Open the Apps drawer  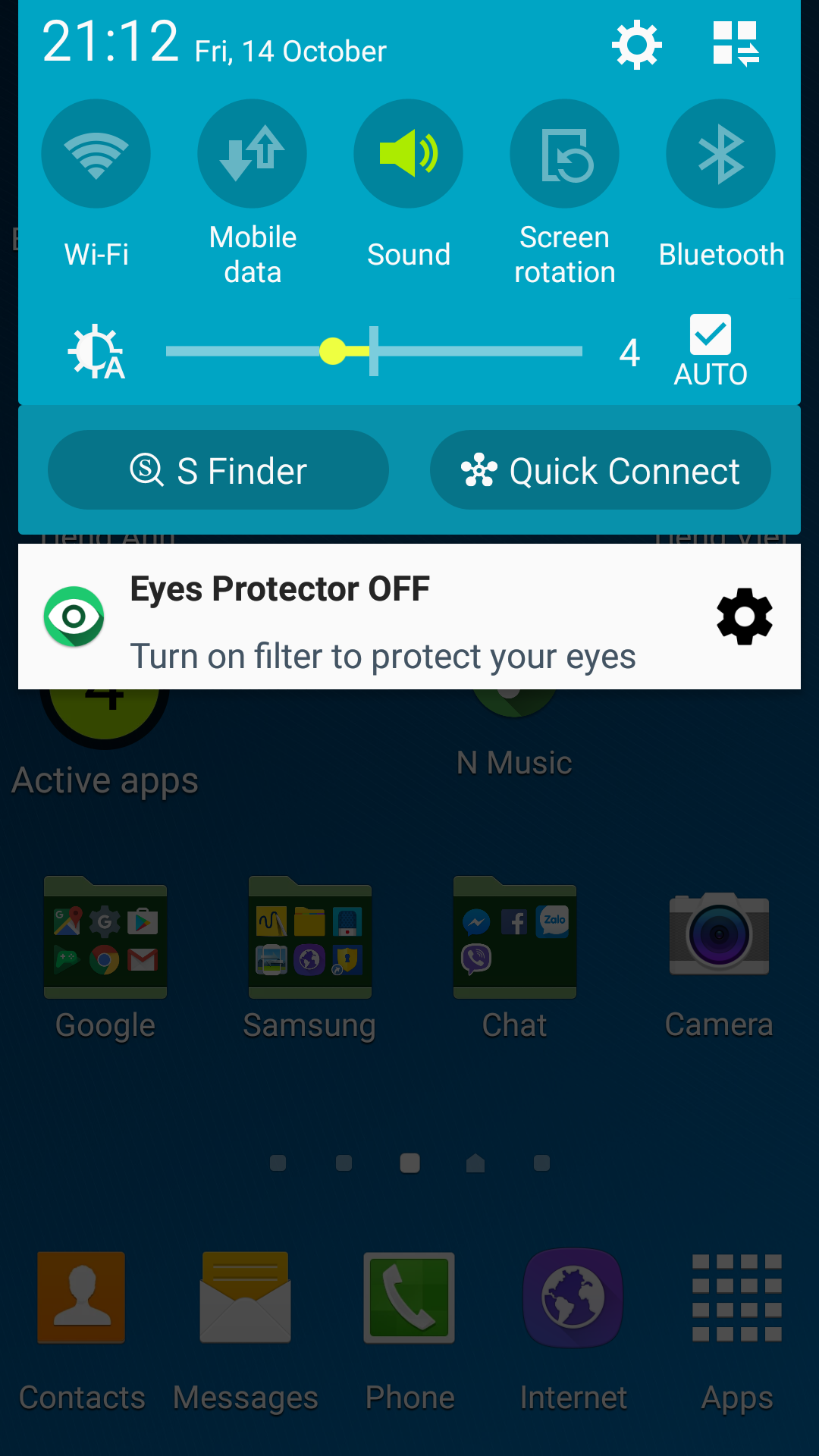pyautogui.click(x=736, y=1297)
